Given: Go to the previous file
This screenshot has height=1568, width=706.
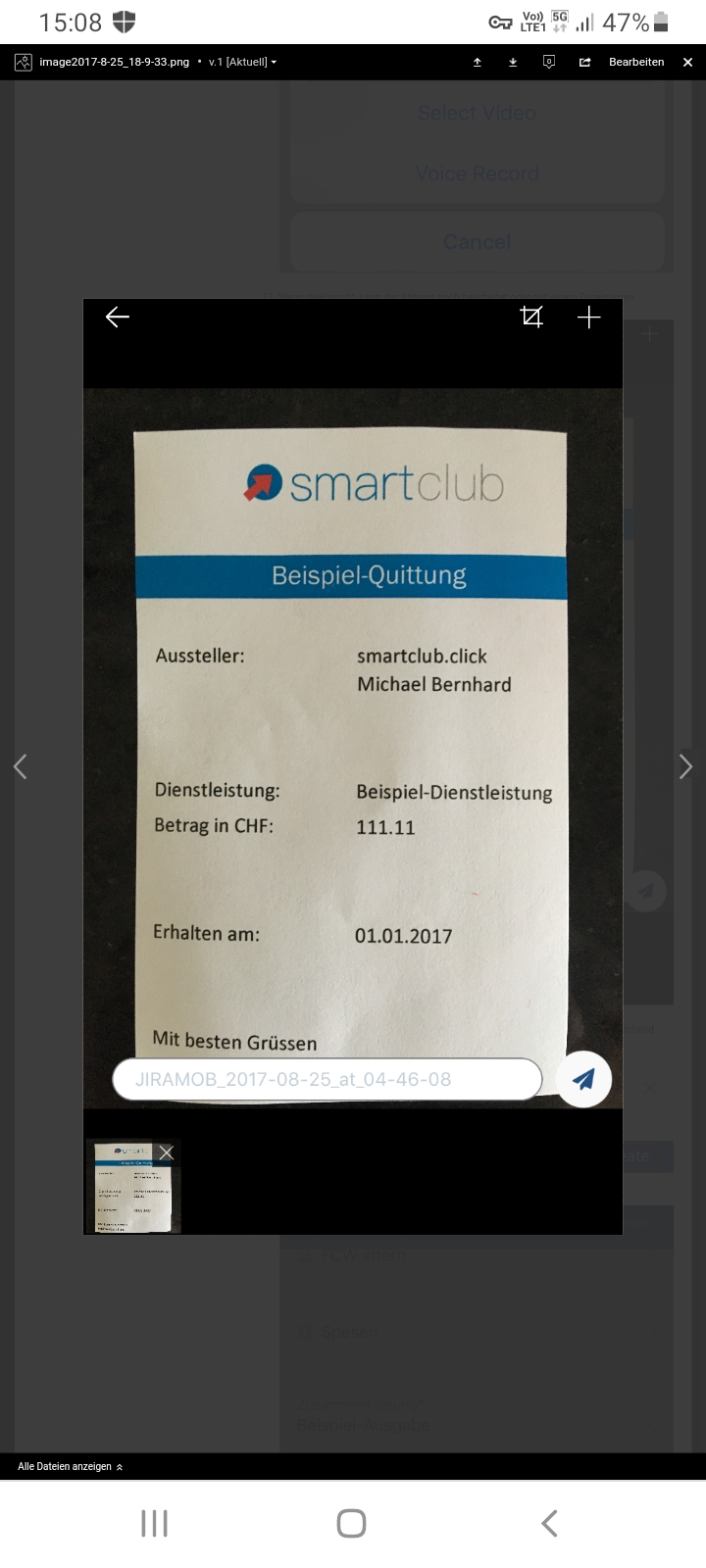Looking at the screenshot, I should point(20,766).
